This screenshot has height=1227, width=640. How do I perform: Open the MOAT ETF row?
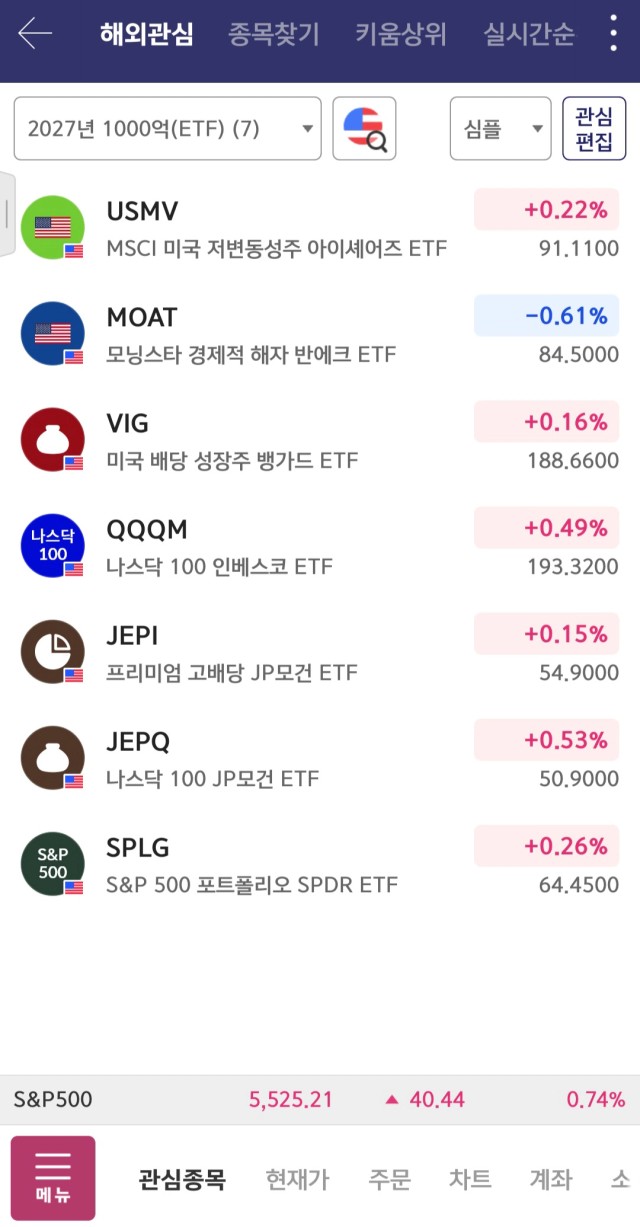(320, 334)
